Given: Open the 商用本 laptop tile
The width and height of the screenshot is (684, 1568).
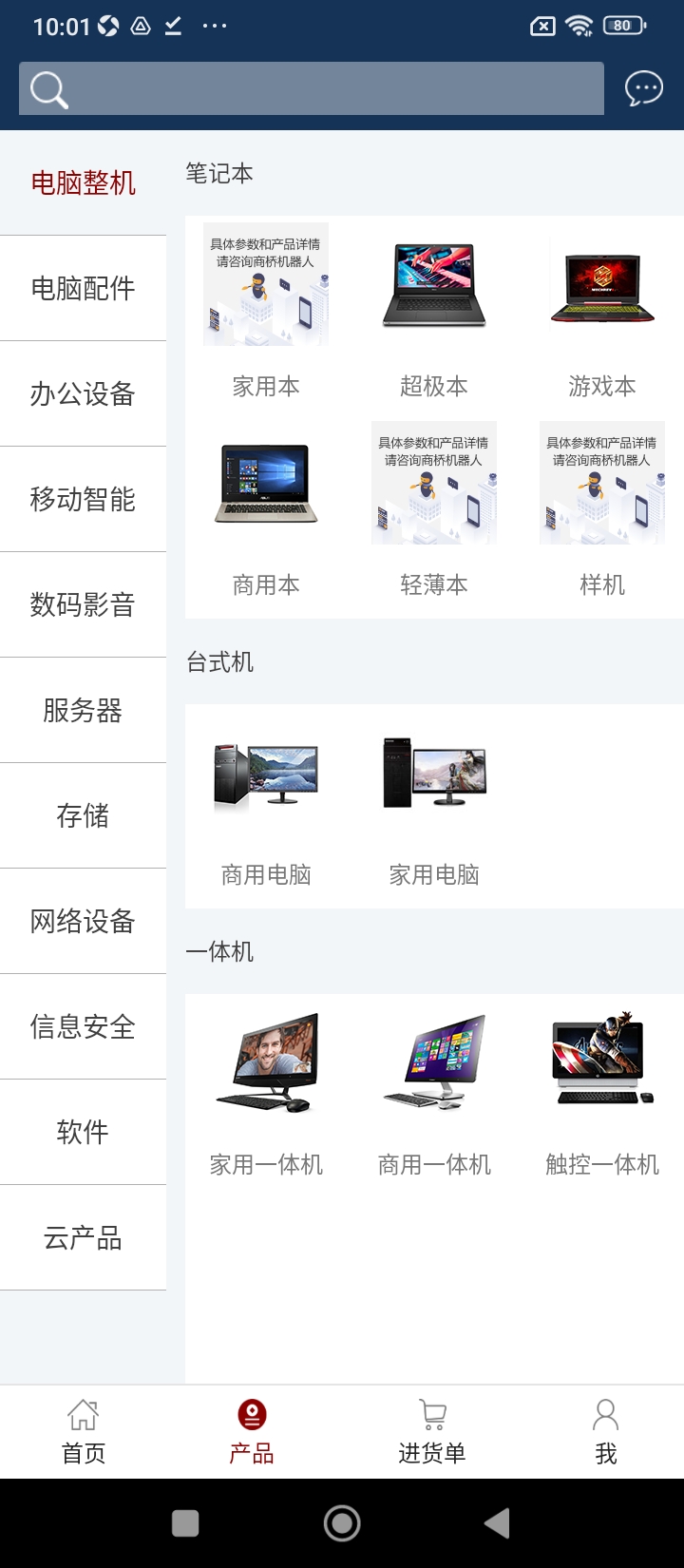Looking at the screenshot, I should click(266, 508).
